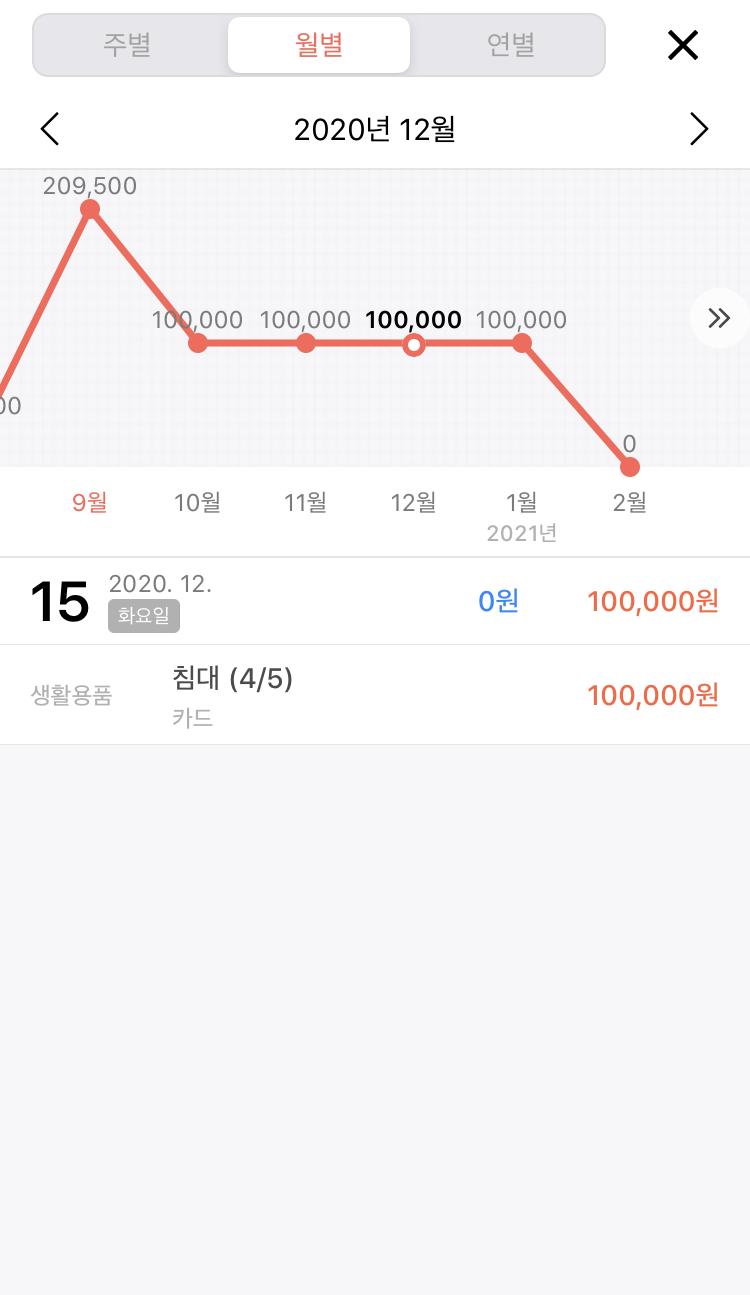Select the 1월 2021 data point
This screenshot has height=1295, width=750.
click(x=522, y=343)
